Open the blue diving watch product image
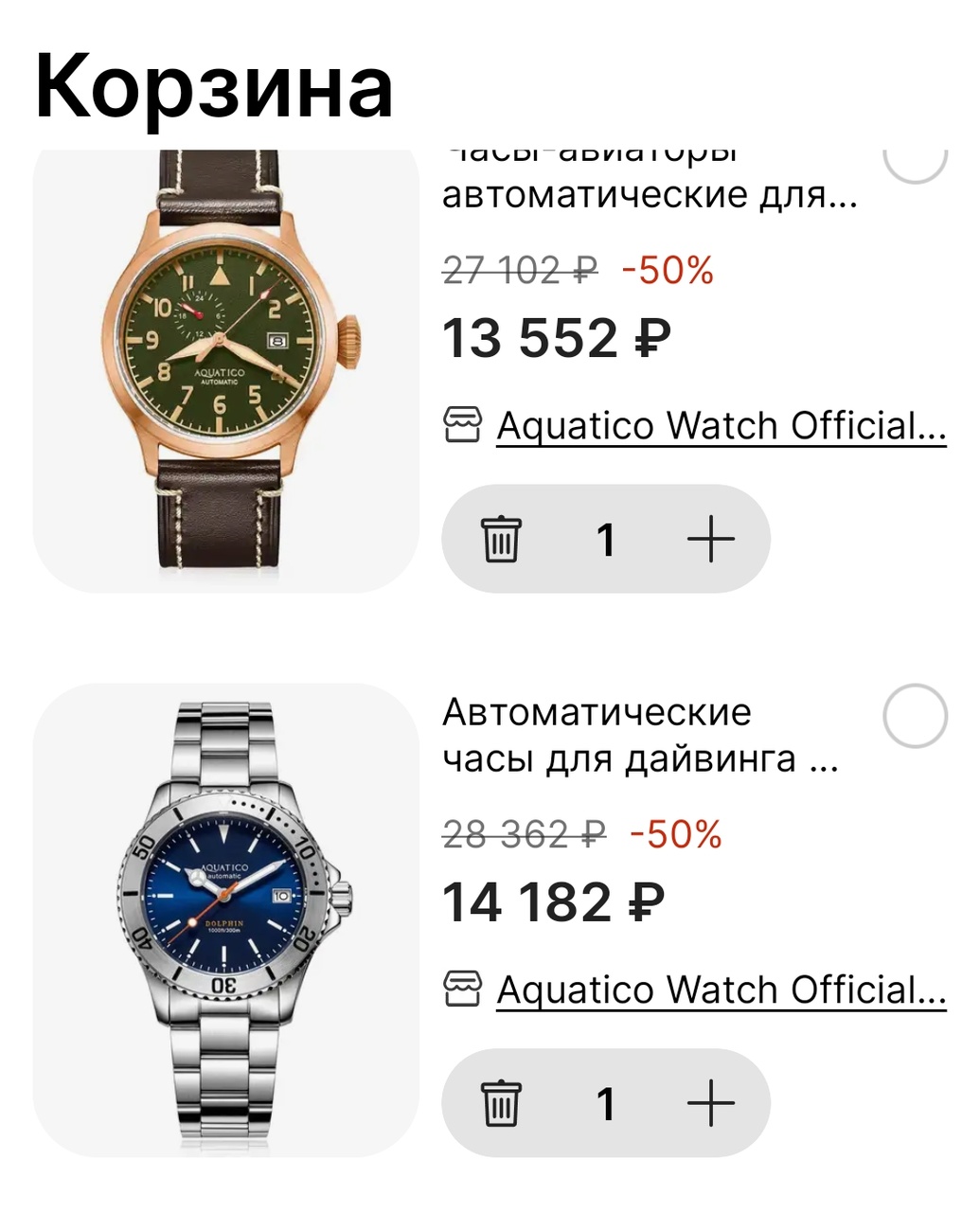Screen dimensions: 980x1212 [x=225, y=920]
